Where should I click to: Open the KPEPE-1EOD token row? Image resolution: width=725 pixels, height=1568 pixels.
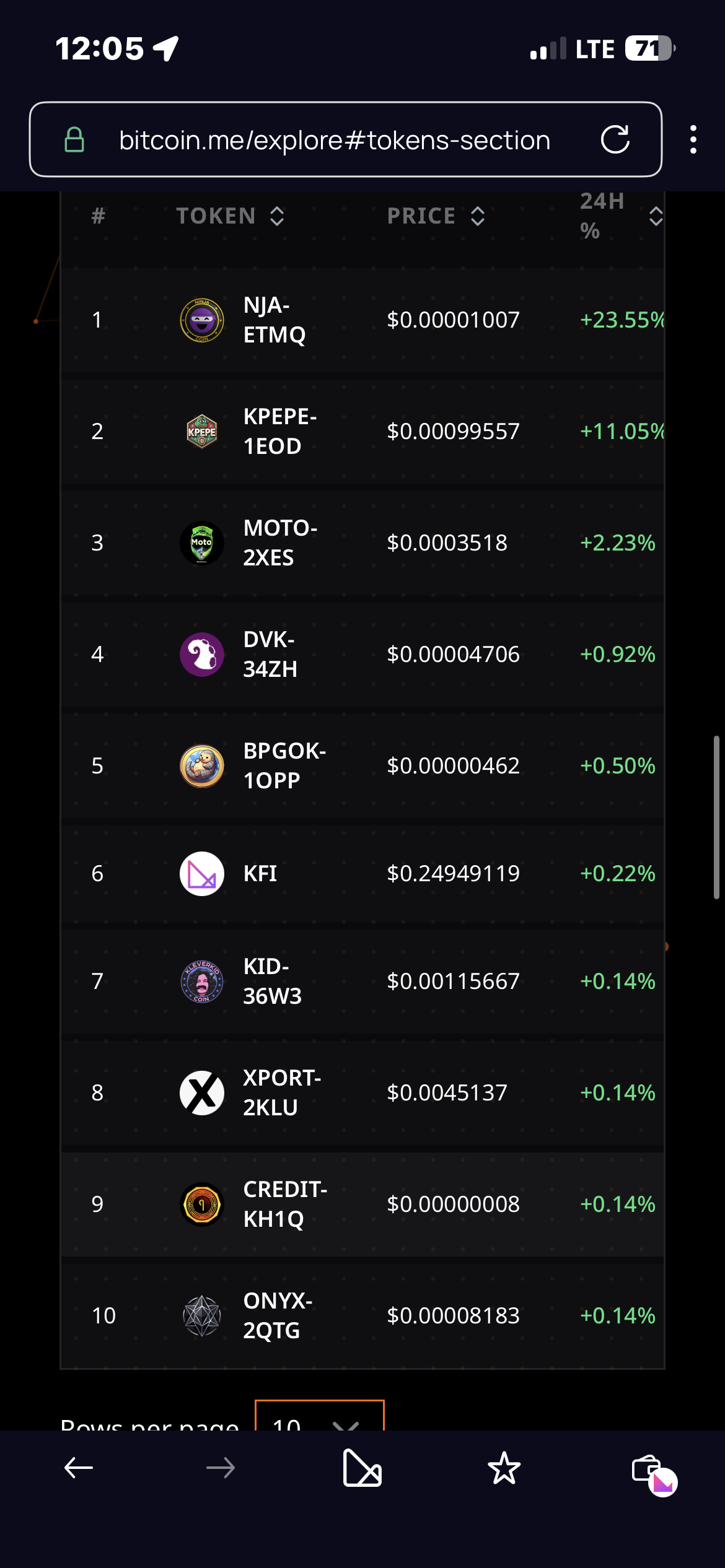[362, 432]
